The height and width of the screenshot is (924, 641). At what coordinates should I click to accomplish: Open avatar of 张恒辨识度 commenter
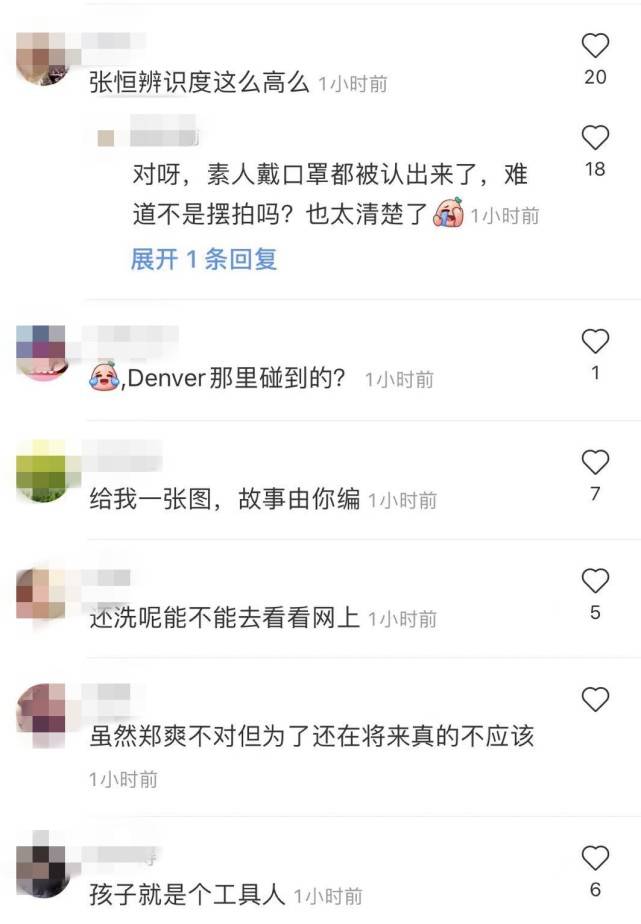click(43, 58)
